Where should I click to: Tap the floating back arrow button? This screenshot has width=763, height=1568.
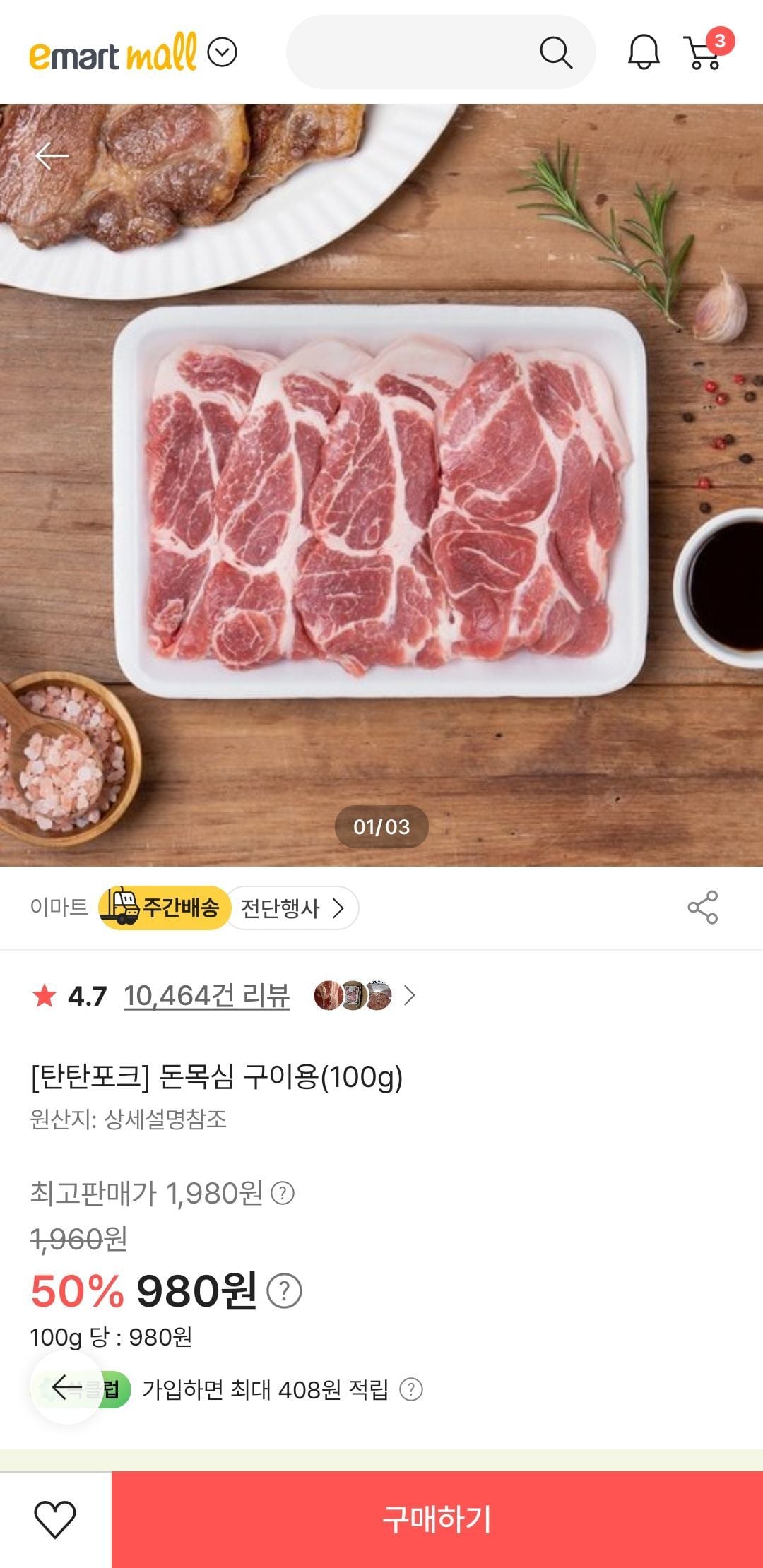pyautogui.click(x=66, y=1388)
